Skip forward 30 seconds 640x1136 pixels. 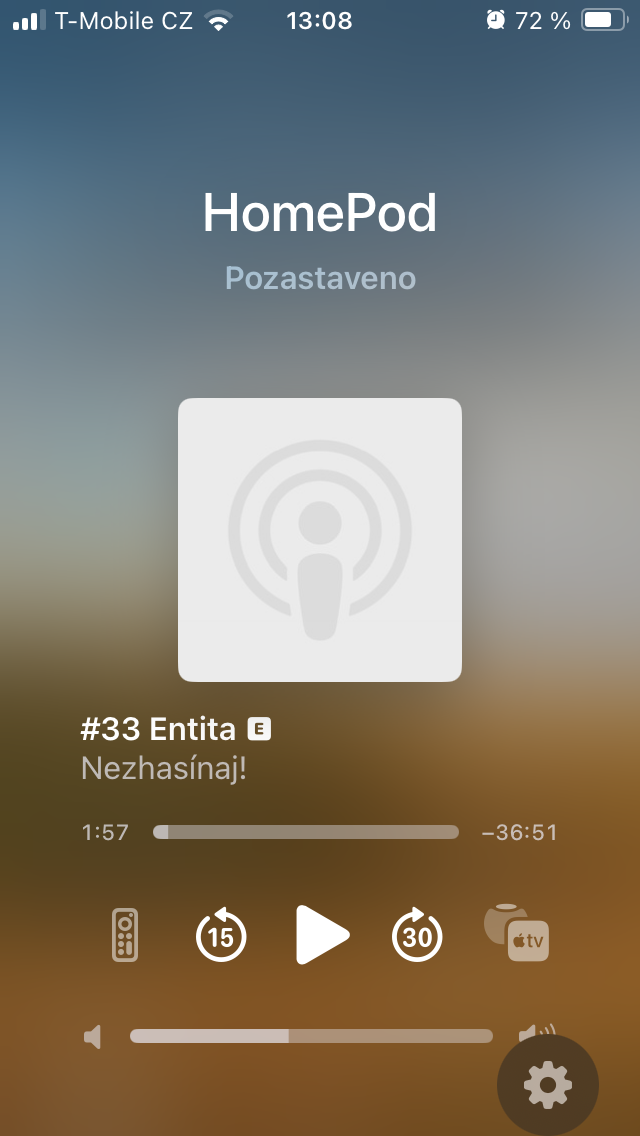click(x=417, y=935)
